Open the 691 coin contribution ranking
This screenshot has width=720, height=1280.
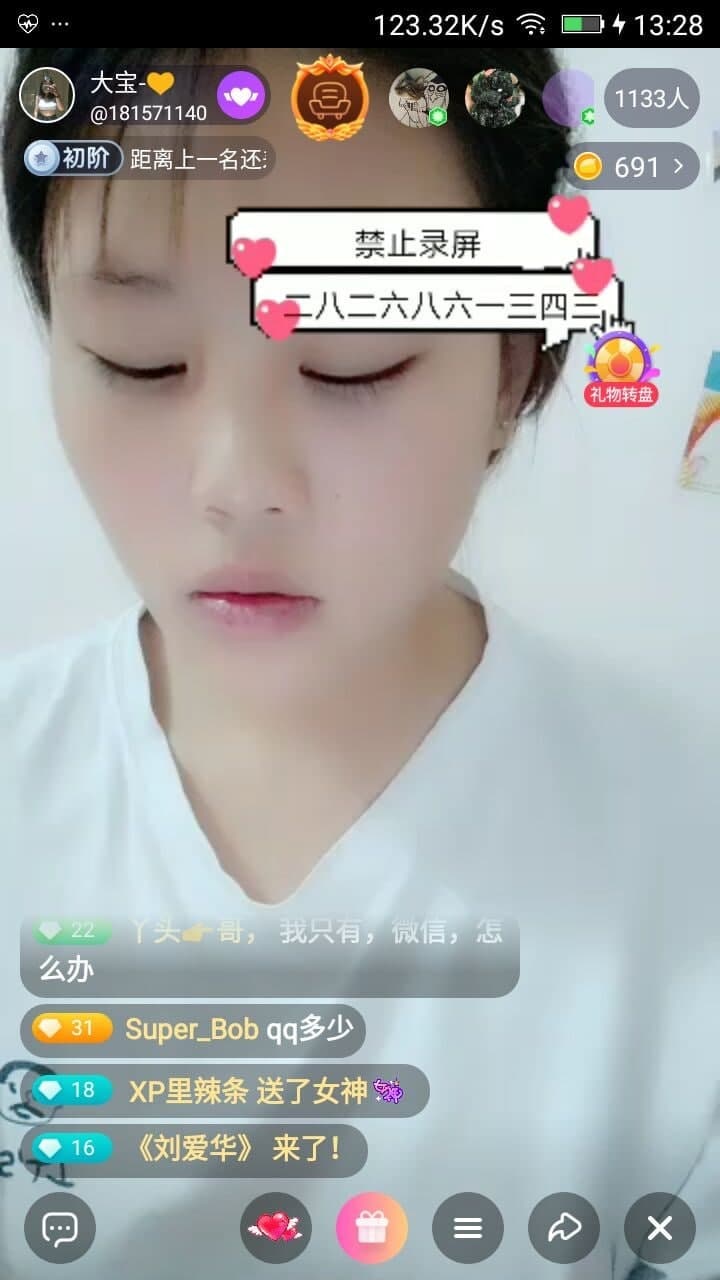tap(633, 167)
